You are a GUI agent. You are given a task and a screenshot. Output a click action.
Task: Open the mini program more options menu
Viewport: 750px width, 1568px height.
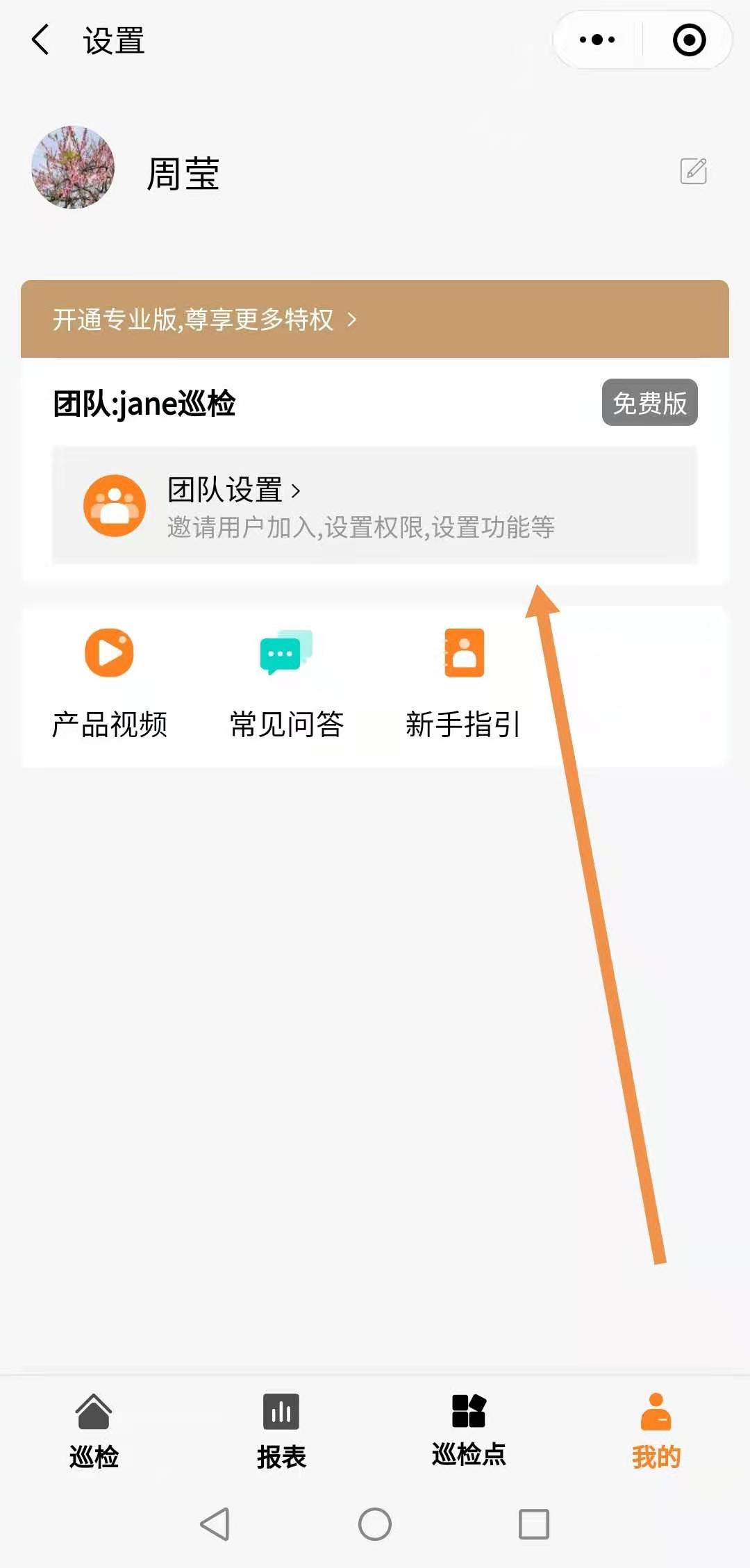click(x=597, y=40)
